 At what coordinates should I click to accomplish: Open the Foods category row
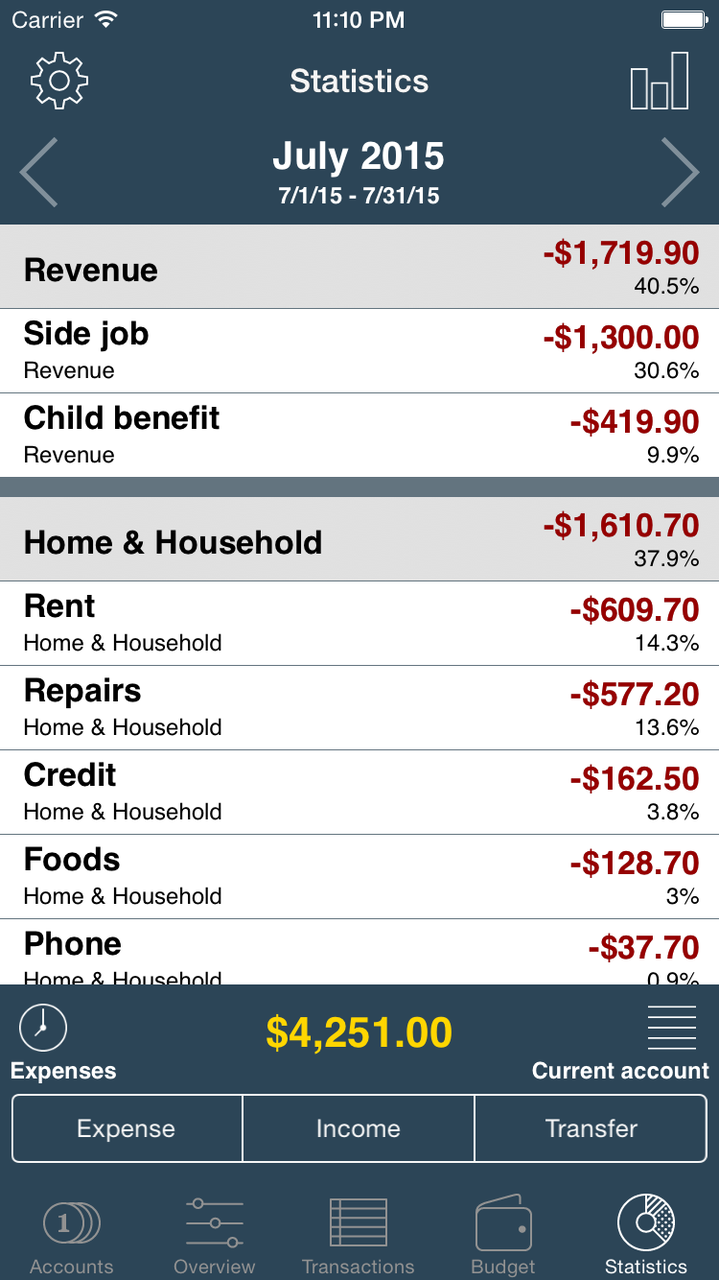pyautogui.click(x=359, y=877)
